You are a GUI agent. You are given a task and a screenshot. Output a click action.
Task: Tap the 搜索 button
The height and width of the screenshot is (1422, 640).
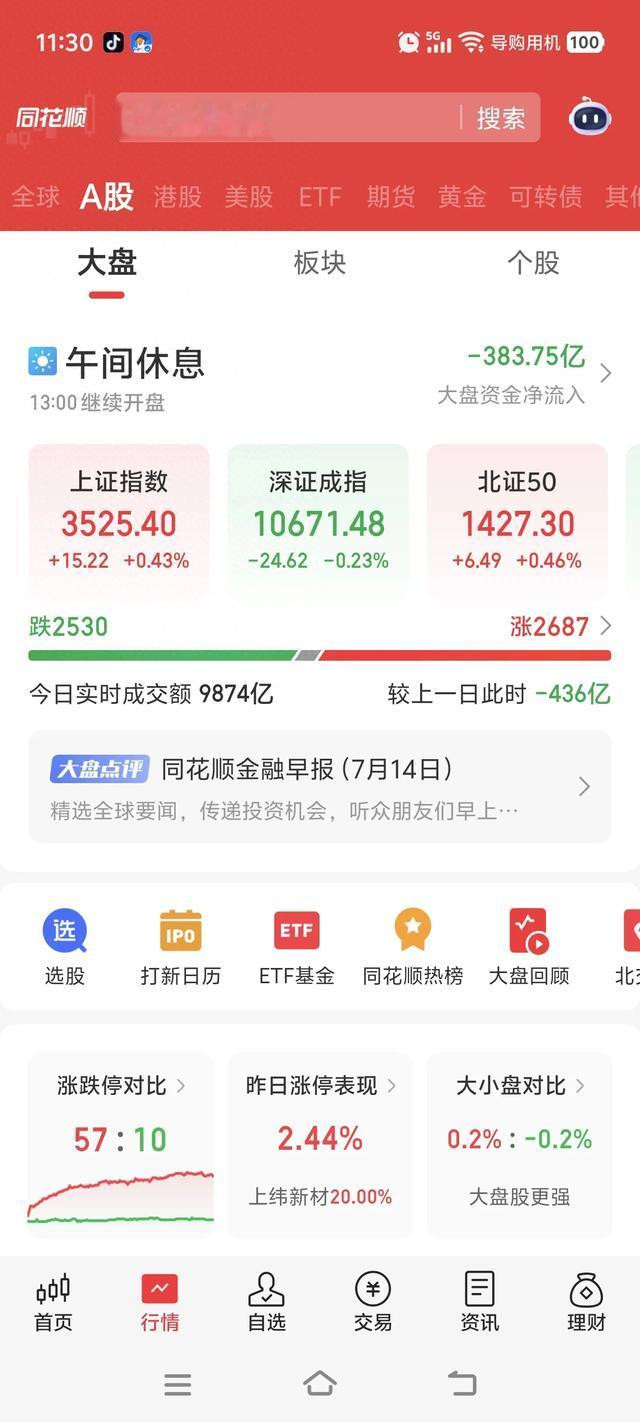(501, 118)
